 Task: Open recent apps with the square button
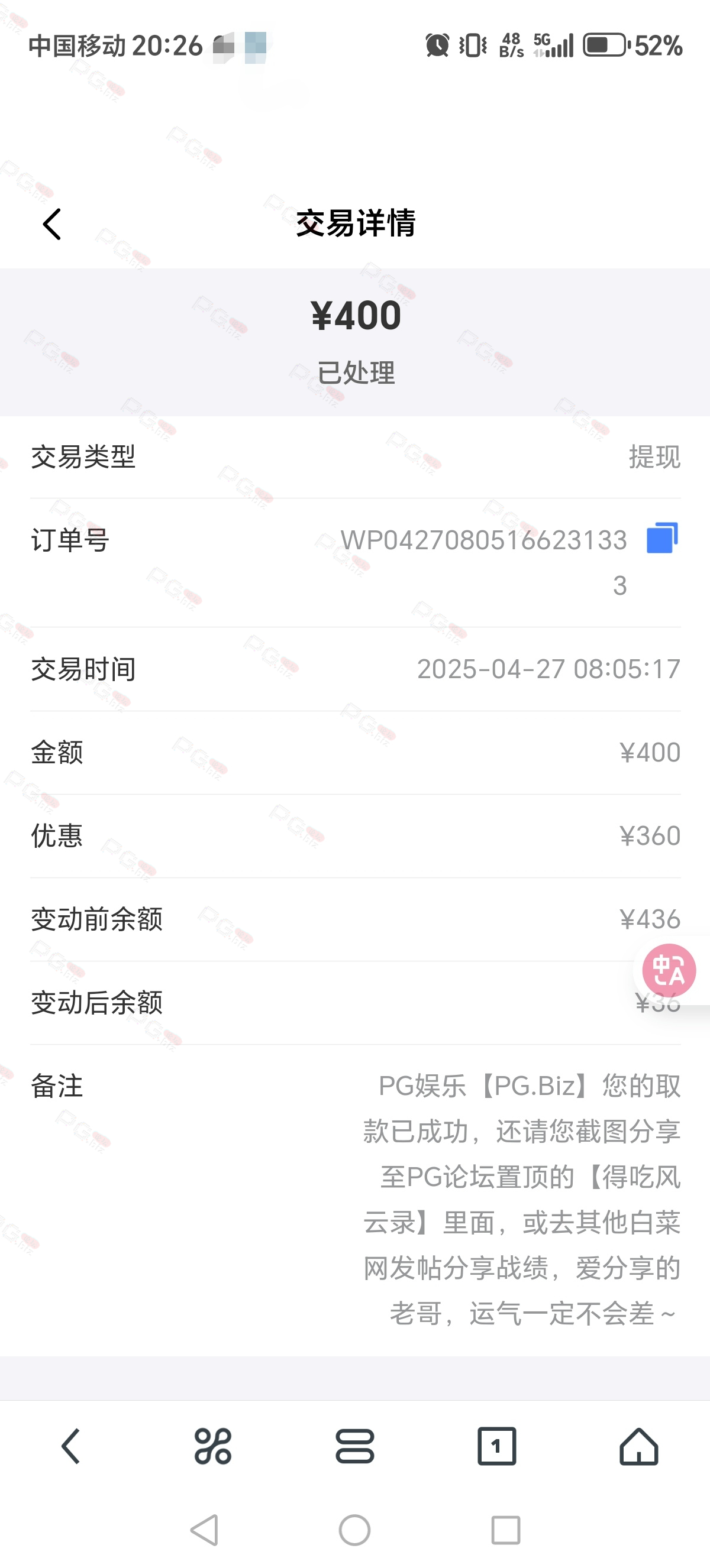[x=505, y=1530]
